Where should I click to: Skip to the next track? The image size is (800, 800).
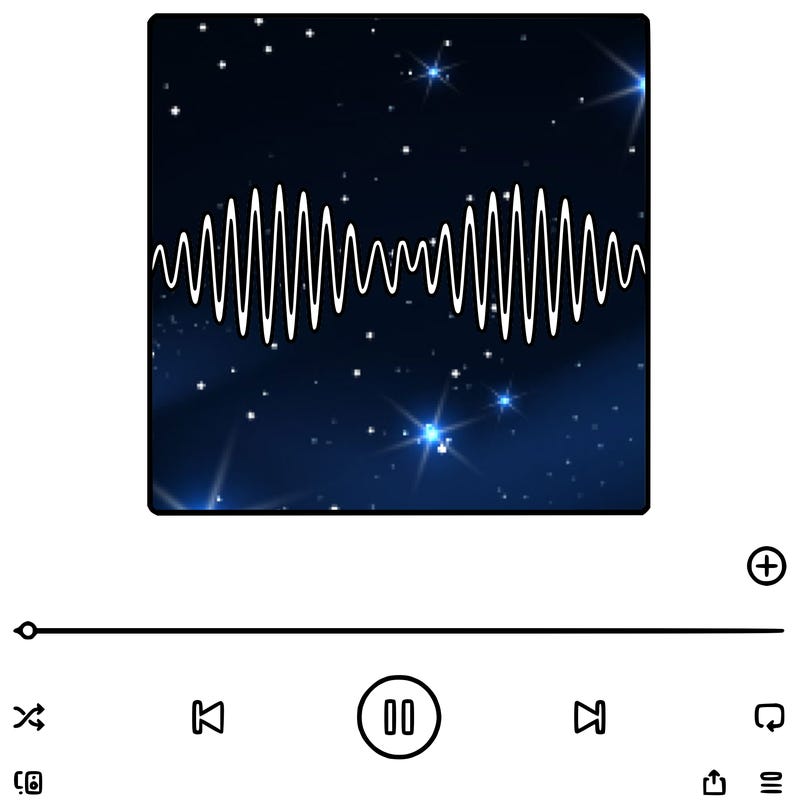tap(589, 717)
